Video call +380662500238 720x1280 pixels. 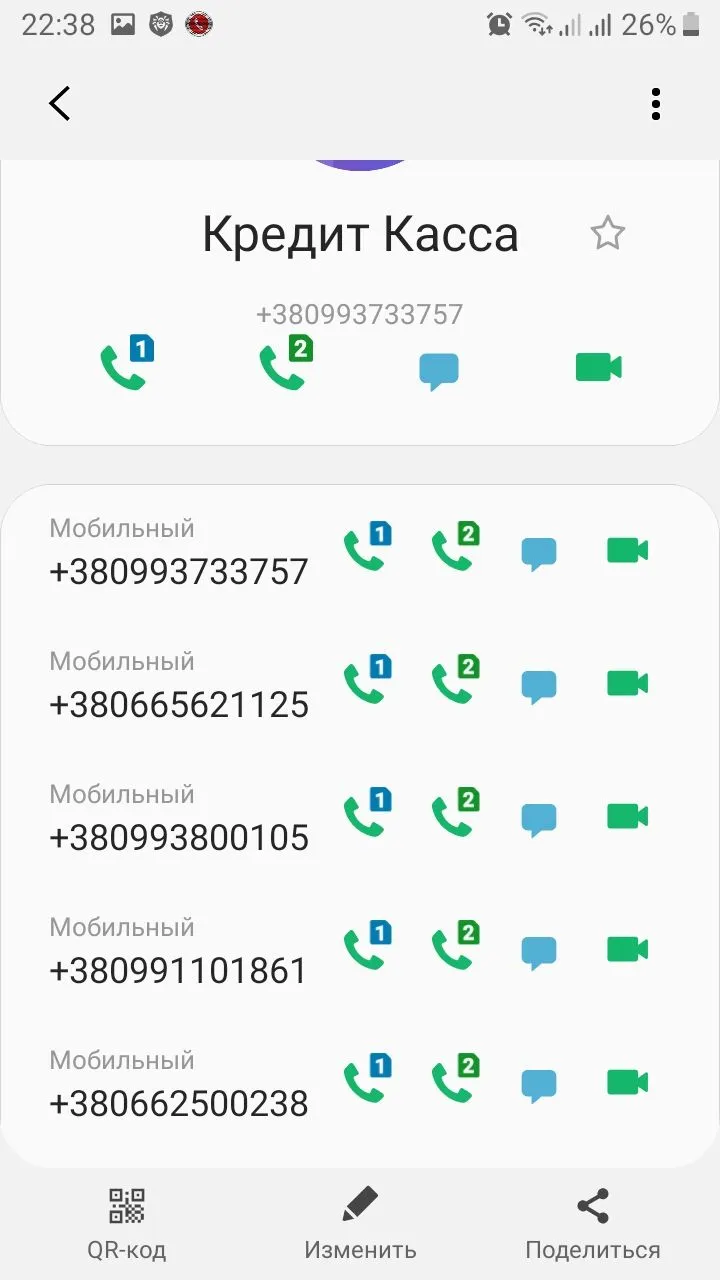click(627, 1082)
